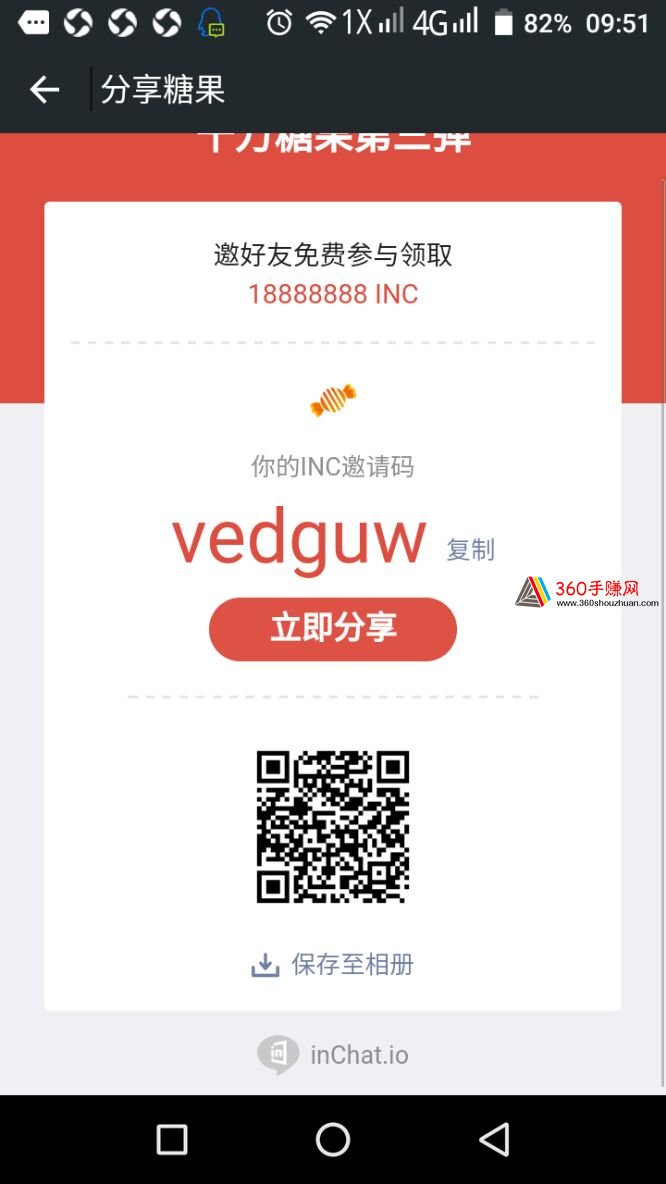Viewport: 666px width, 1184px height.
Task: Go back using the header arrow
Action: 45,90
